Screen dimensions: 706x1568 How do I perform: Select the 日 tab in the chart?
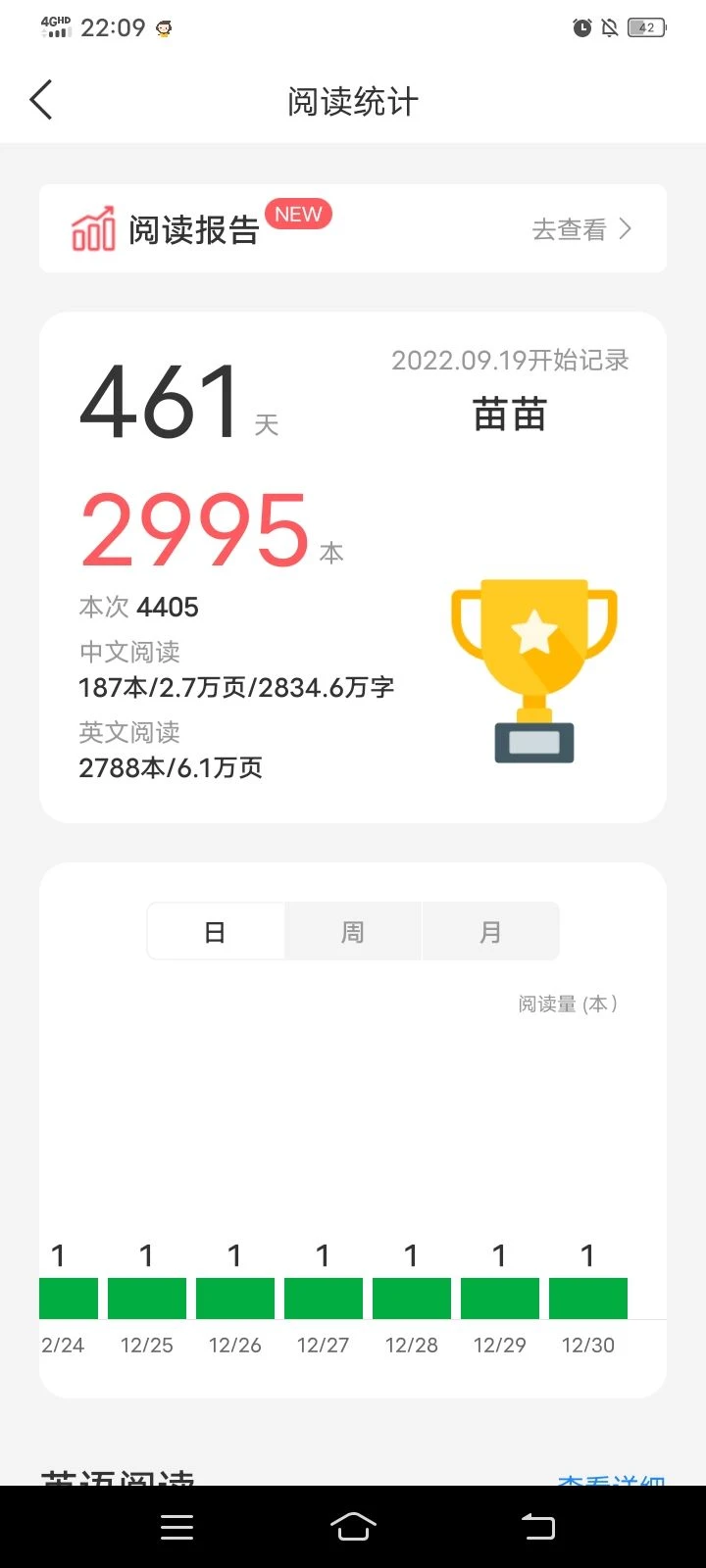click(216, 931)
